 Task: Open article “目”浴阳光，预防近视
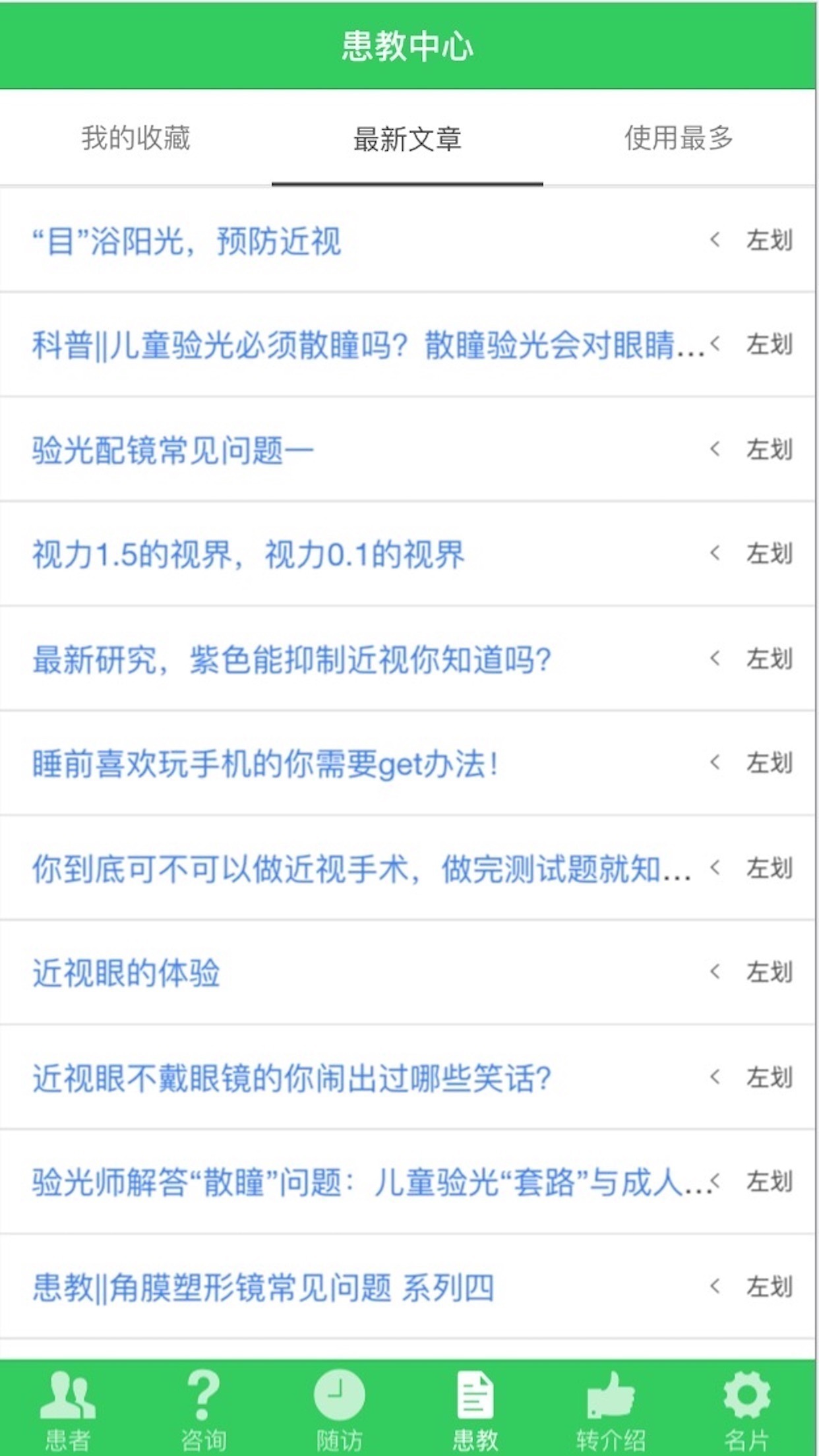tap(187, 243)
